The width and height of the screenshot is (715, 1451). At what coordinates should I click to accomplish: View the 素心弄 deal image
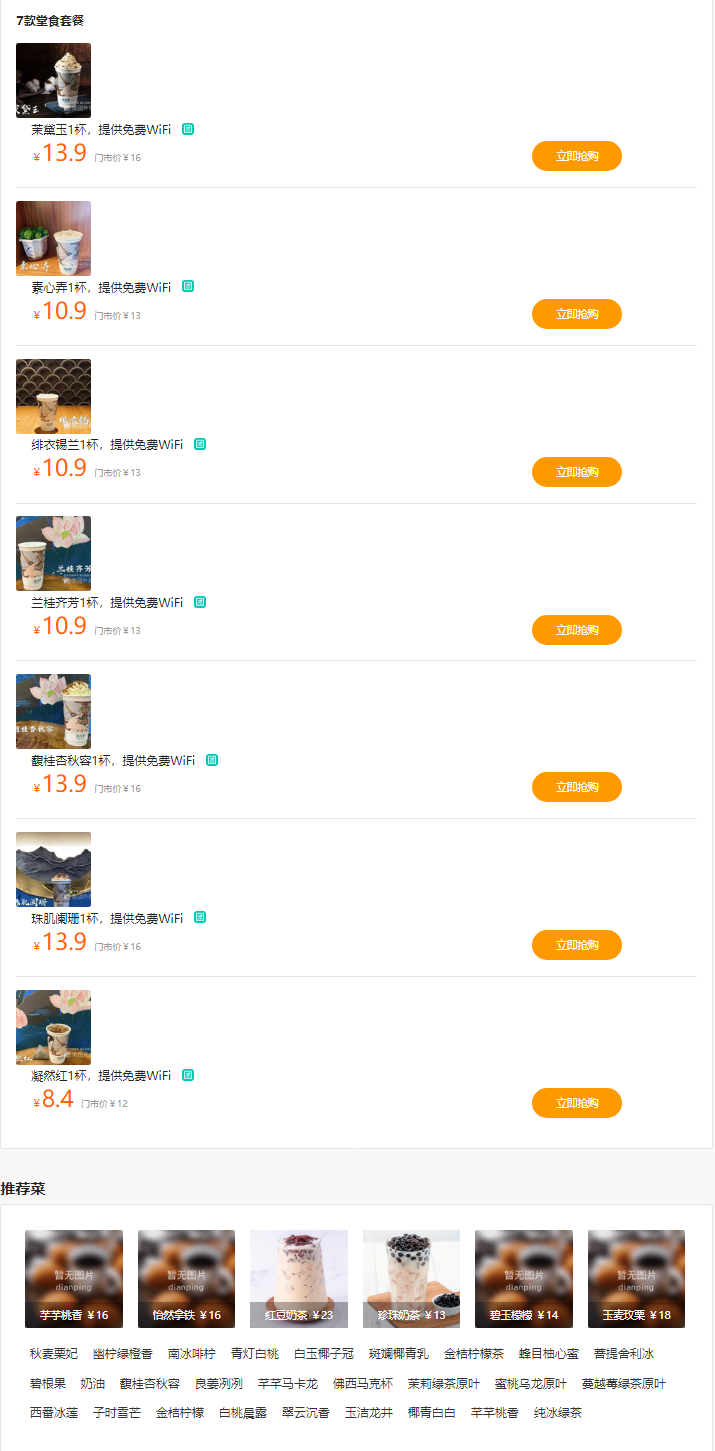[x=53, y=238]
